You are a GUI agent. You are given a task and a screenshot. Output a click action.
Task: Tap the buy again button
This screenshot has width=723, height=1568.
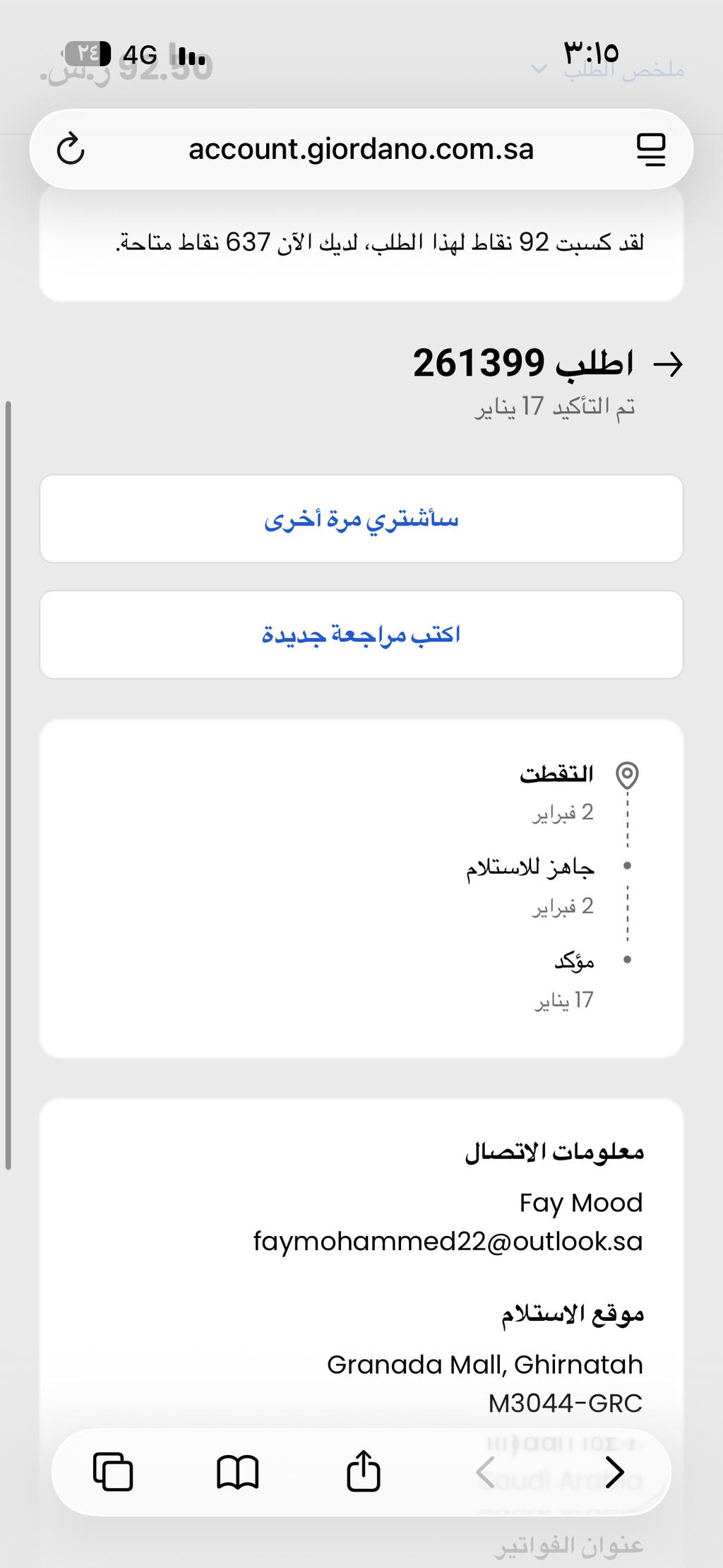361,519
